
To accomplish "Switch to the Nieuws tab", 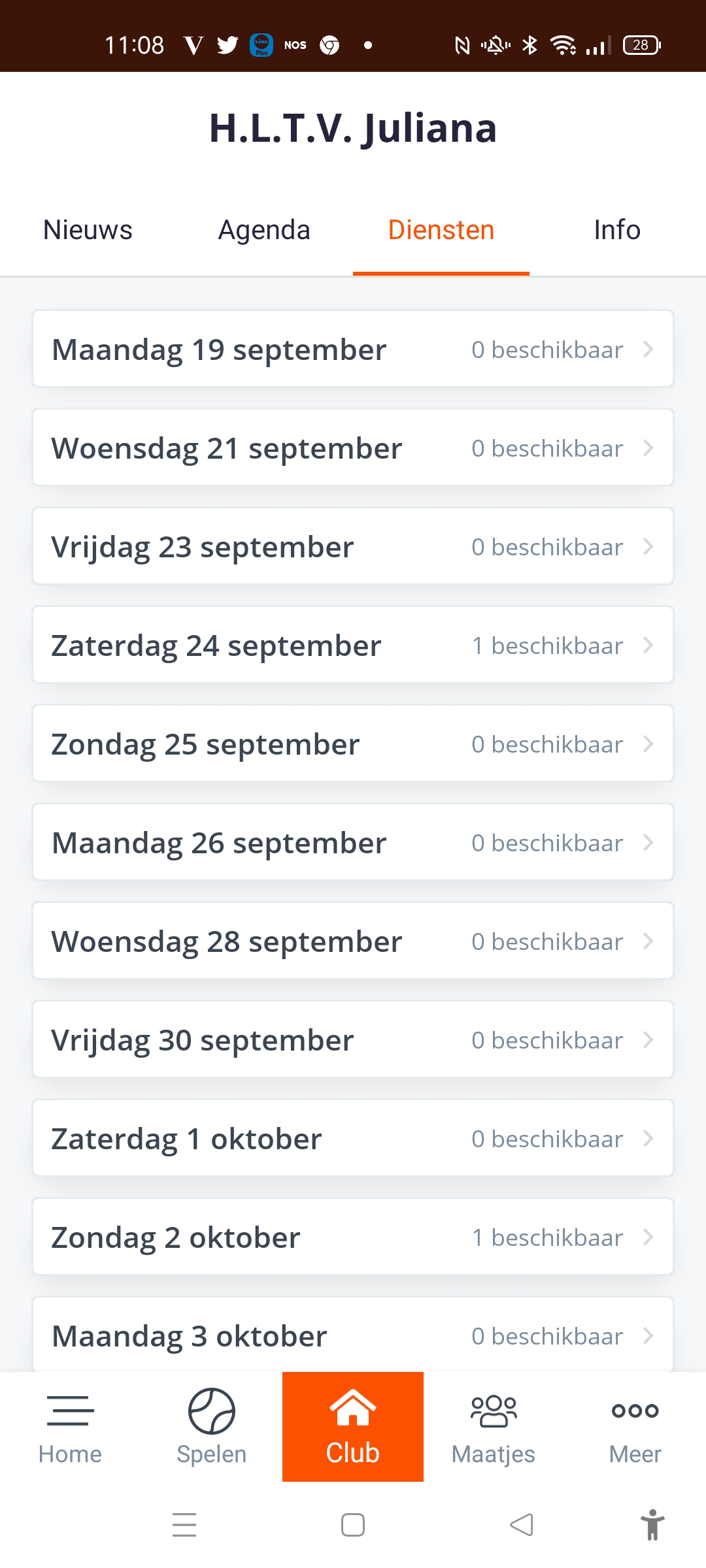I will point(88,230).
